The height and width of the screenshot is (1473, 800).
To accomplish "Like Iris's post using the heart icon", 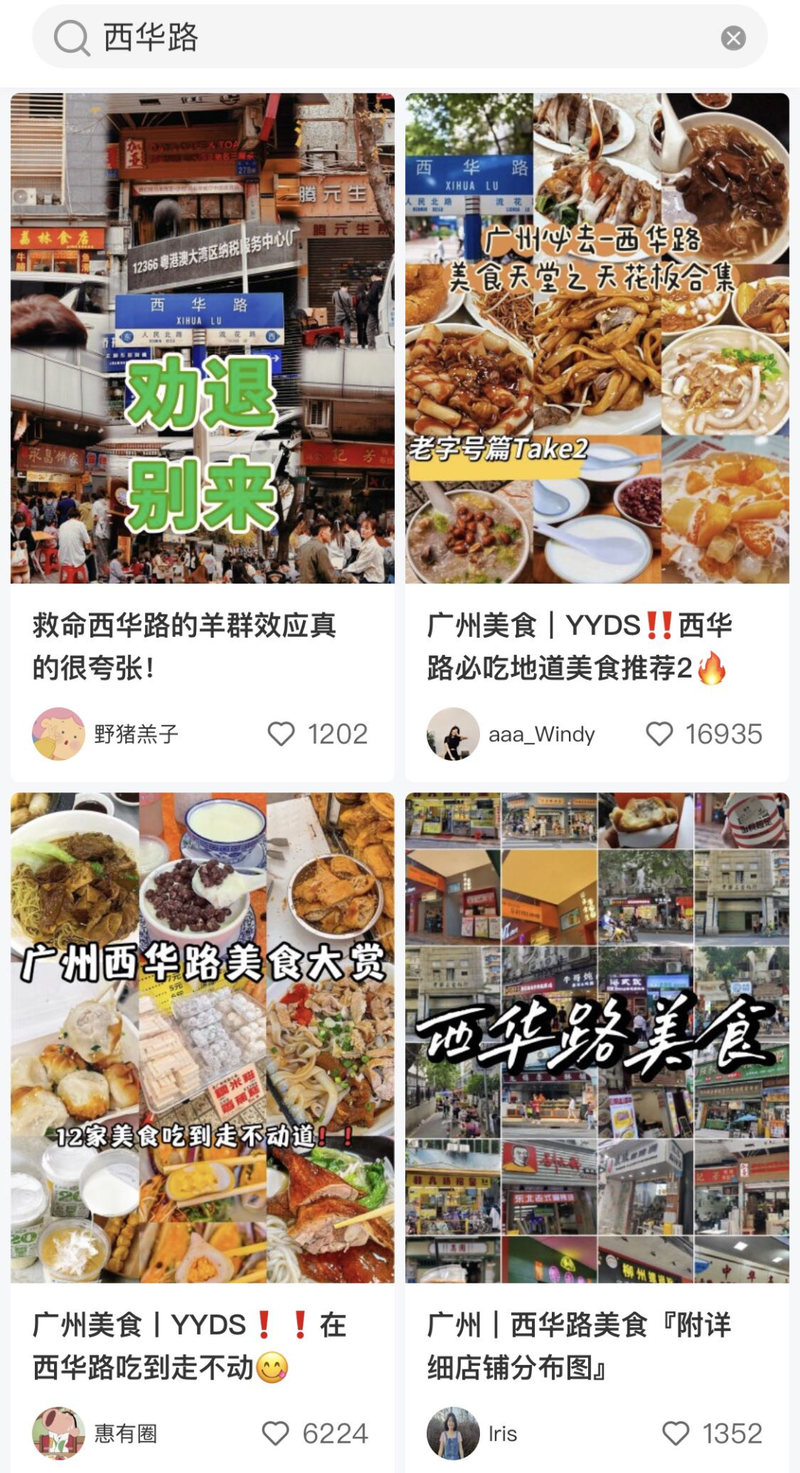I will point(677,1433).
